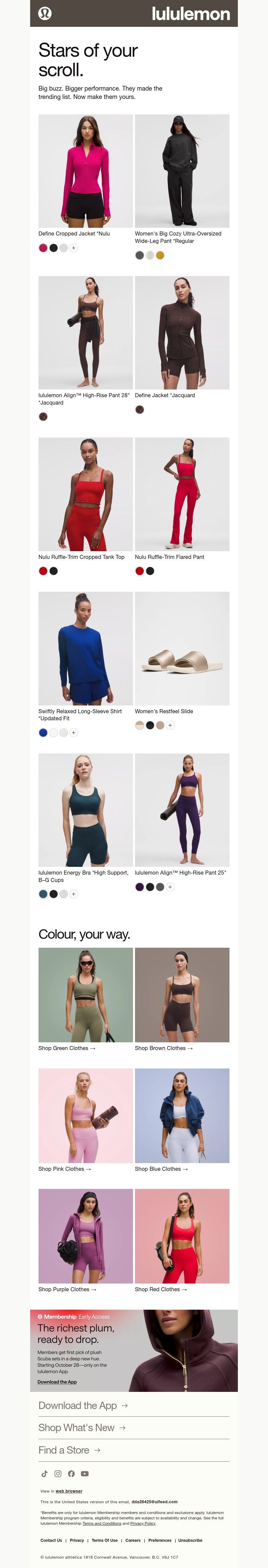Shop Brown Clothes
This screenshot has height=1568, width=268.
(x=182, y=995)
